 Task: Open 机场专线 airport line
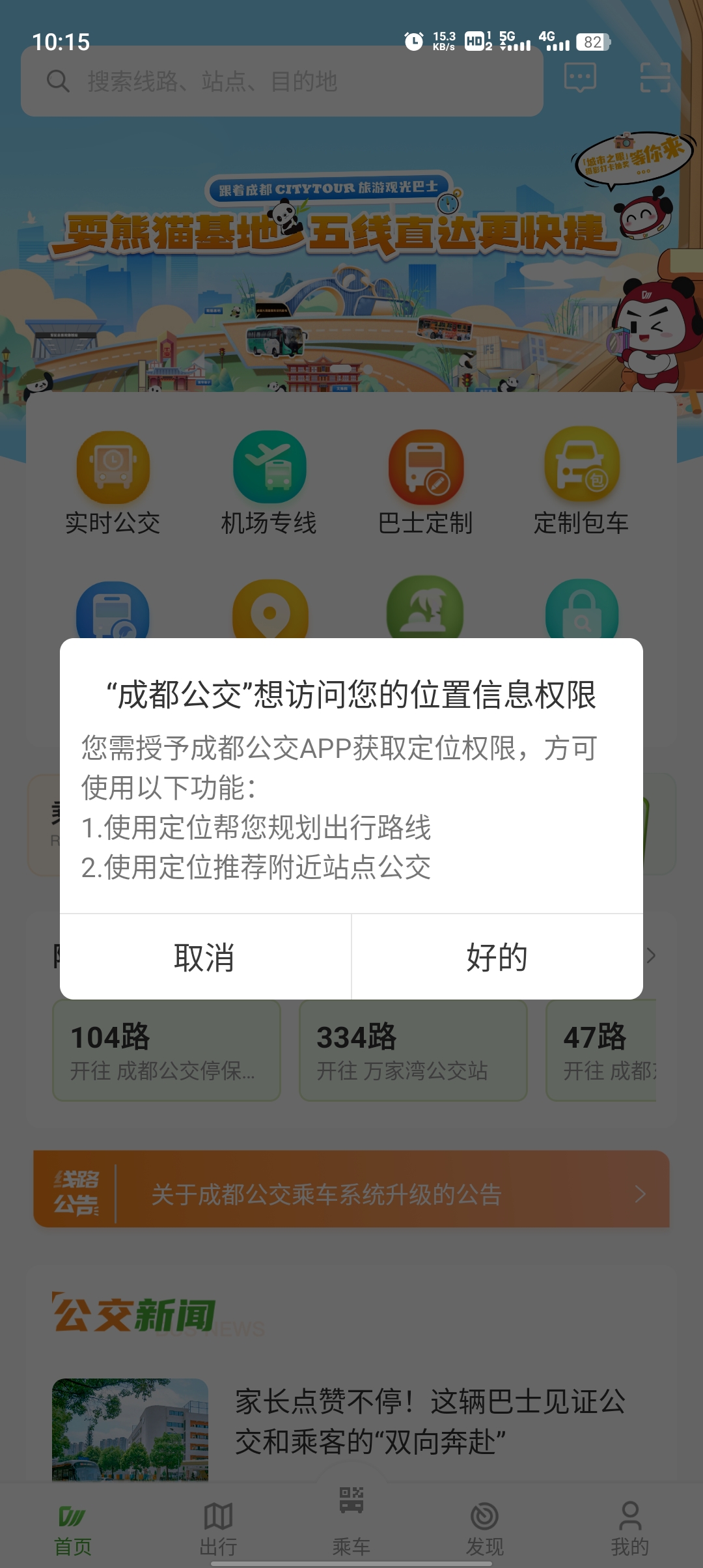[269, 483]
